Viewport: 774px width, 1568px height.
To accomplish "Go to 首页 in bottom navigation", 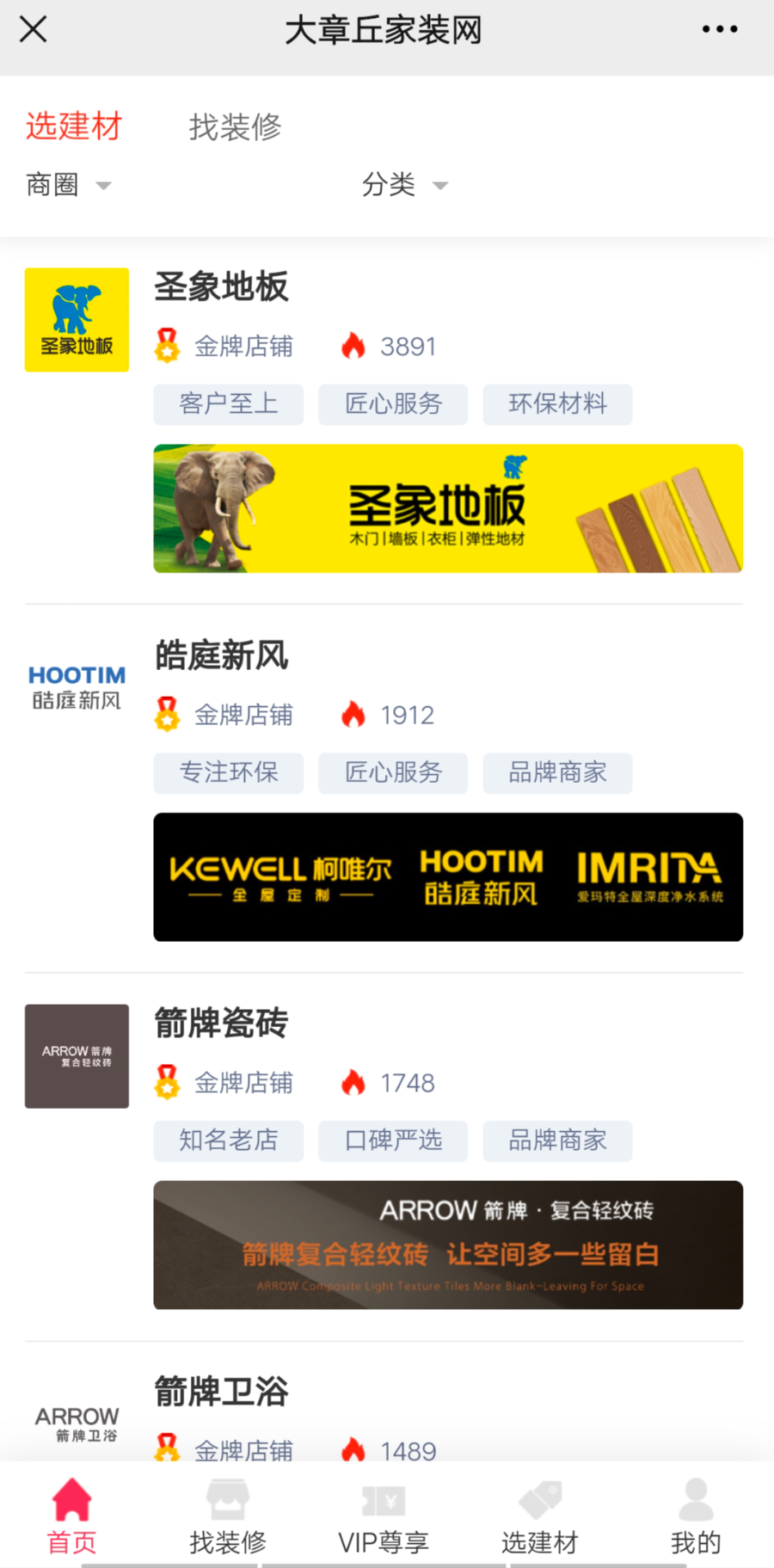I will pos(71,1516).
